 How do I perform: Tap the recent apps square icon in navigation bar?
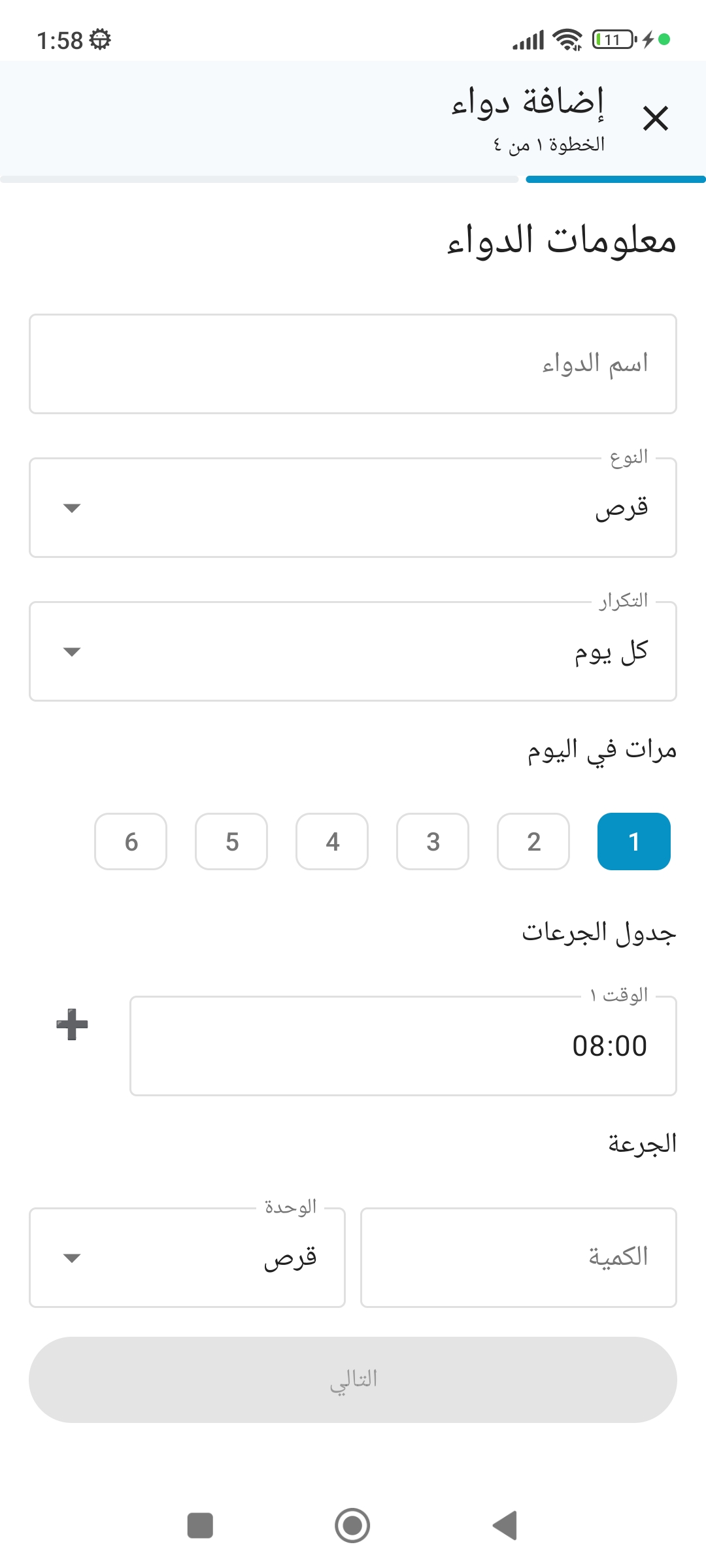click(x=201, y=1527)
